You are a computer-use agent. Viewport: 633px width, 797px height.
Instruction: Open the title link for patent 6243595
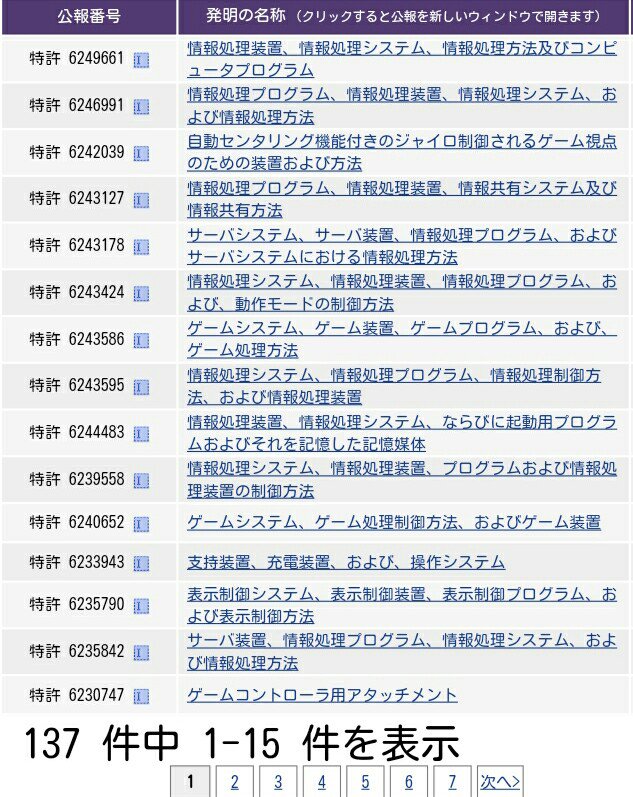pos(394,386)
